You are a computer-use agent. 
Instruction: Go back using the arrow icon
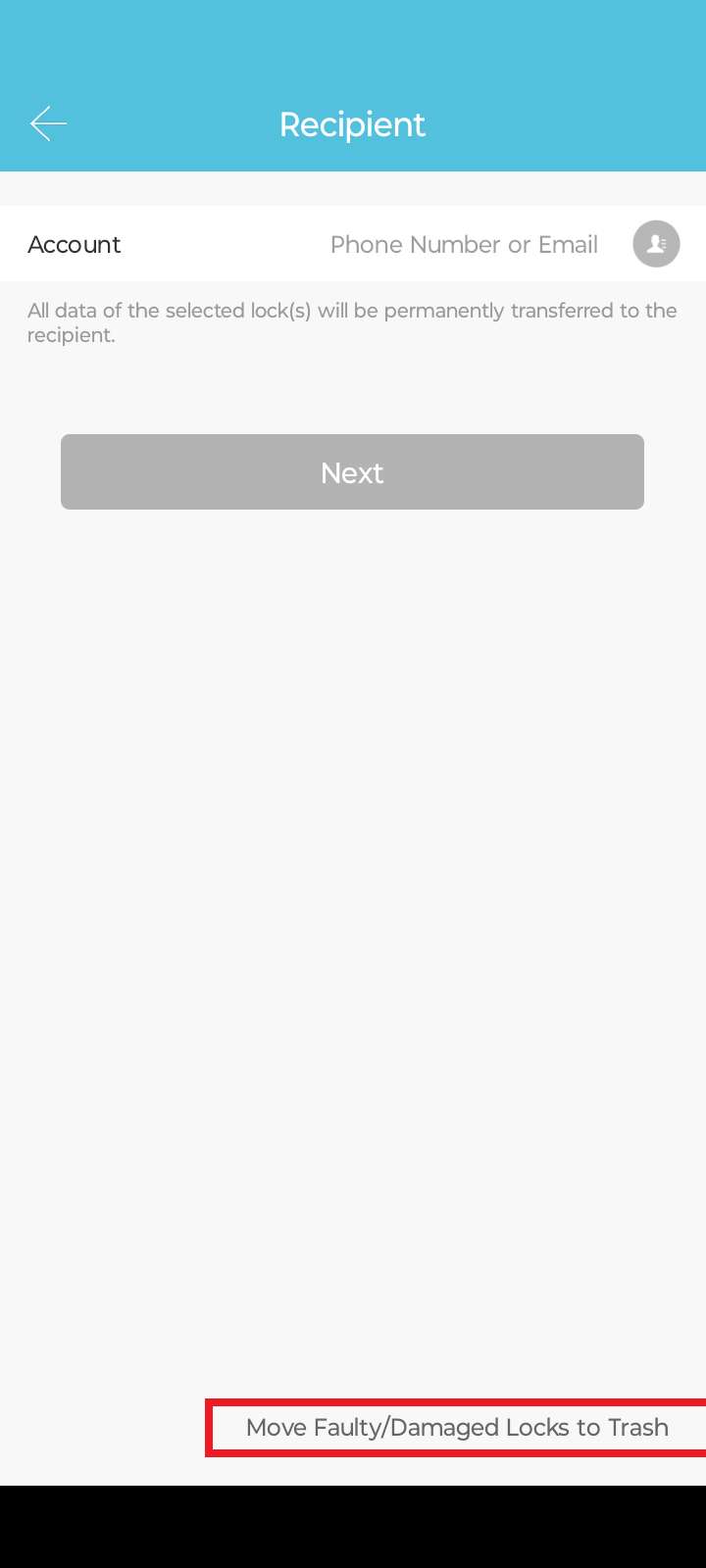click(x=48, y=123)
